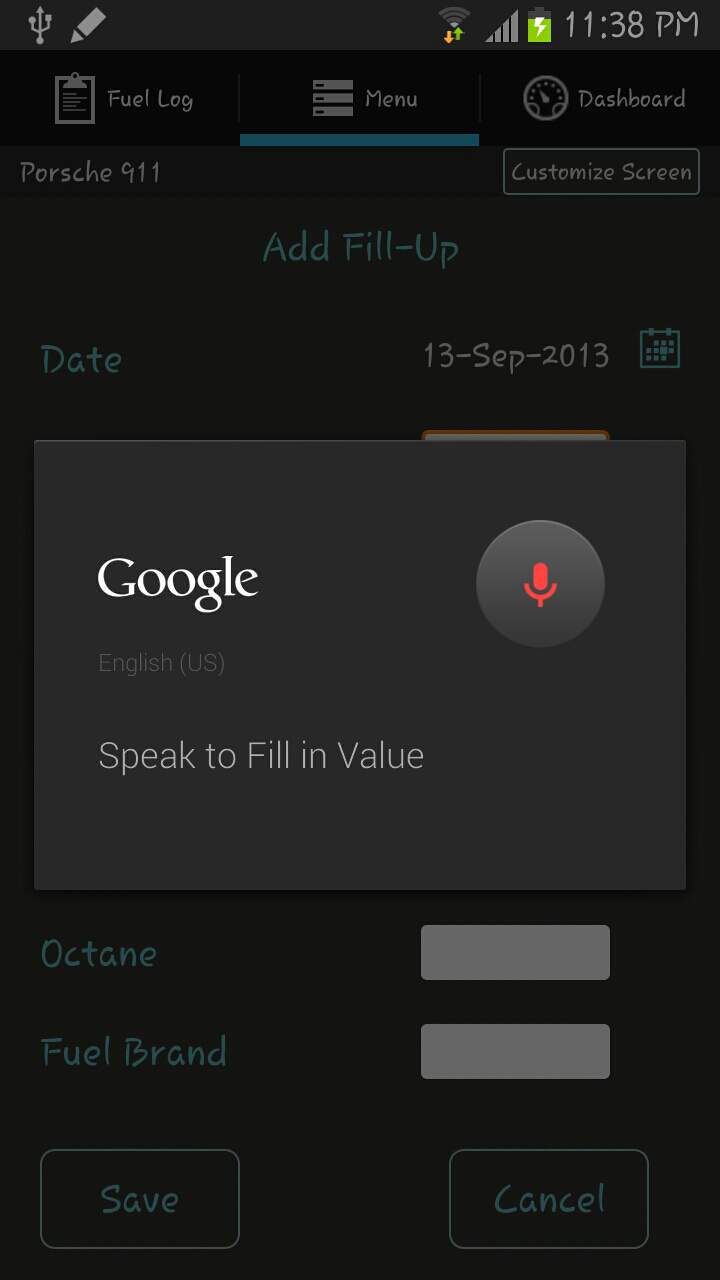Save the fill-up entry
This screenshot has width=720, height=1280.
(x=140, y=1199)
